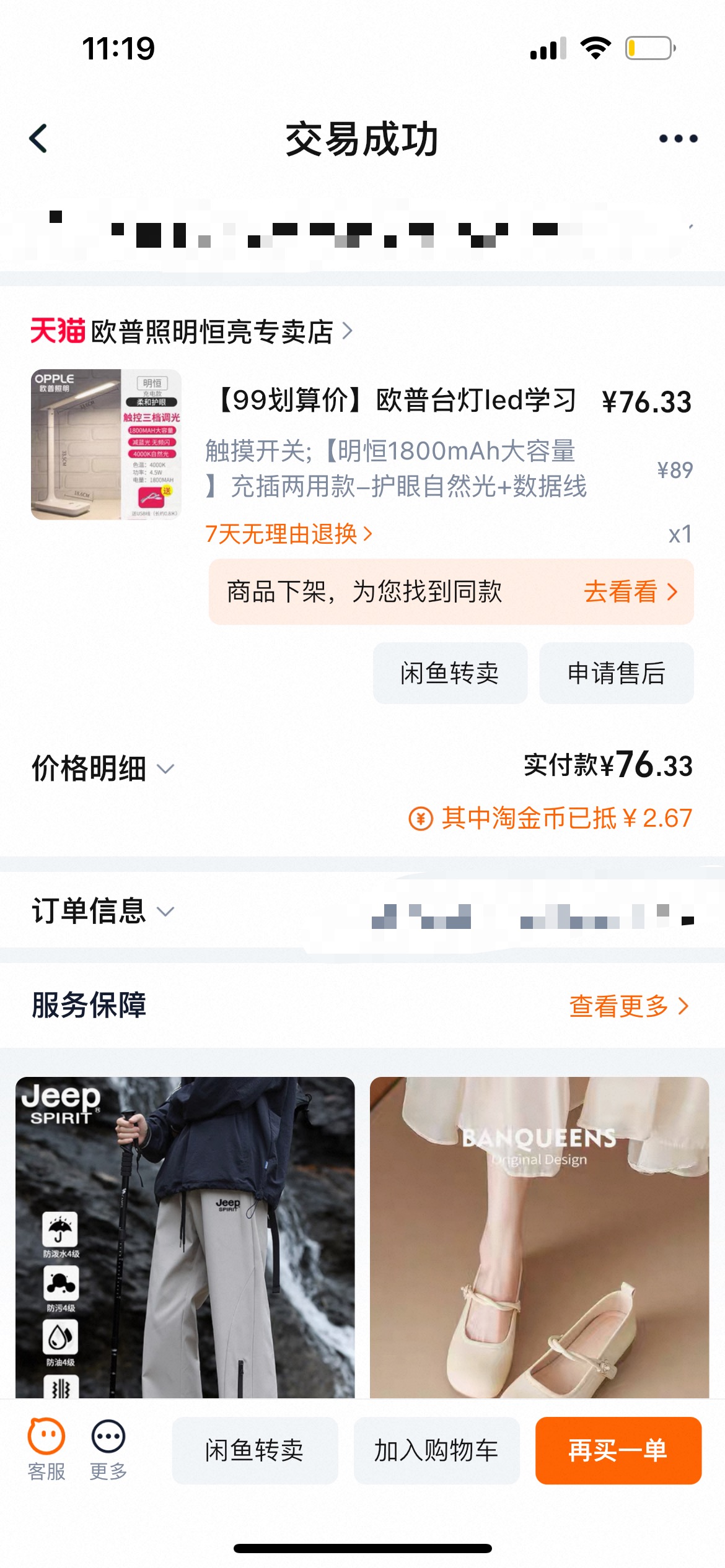
Task: Expand the 订单信息 order info section
Action: pyautogui.click(x=103, y=911)
